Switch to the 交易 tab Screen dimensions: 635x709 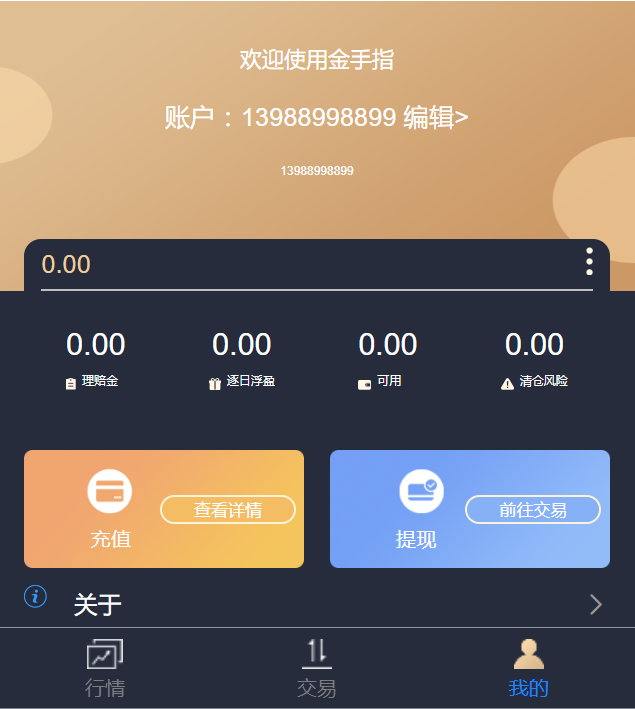316,669
